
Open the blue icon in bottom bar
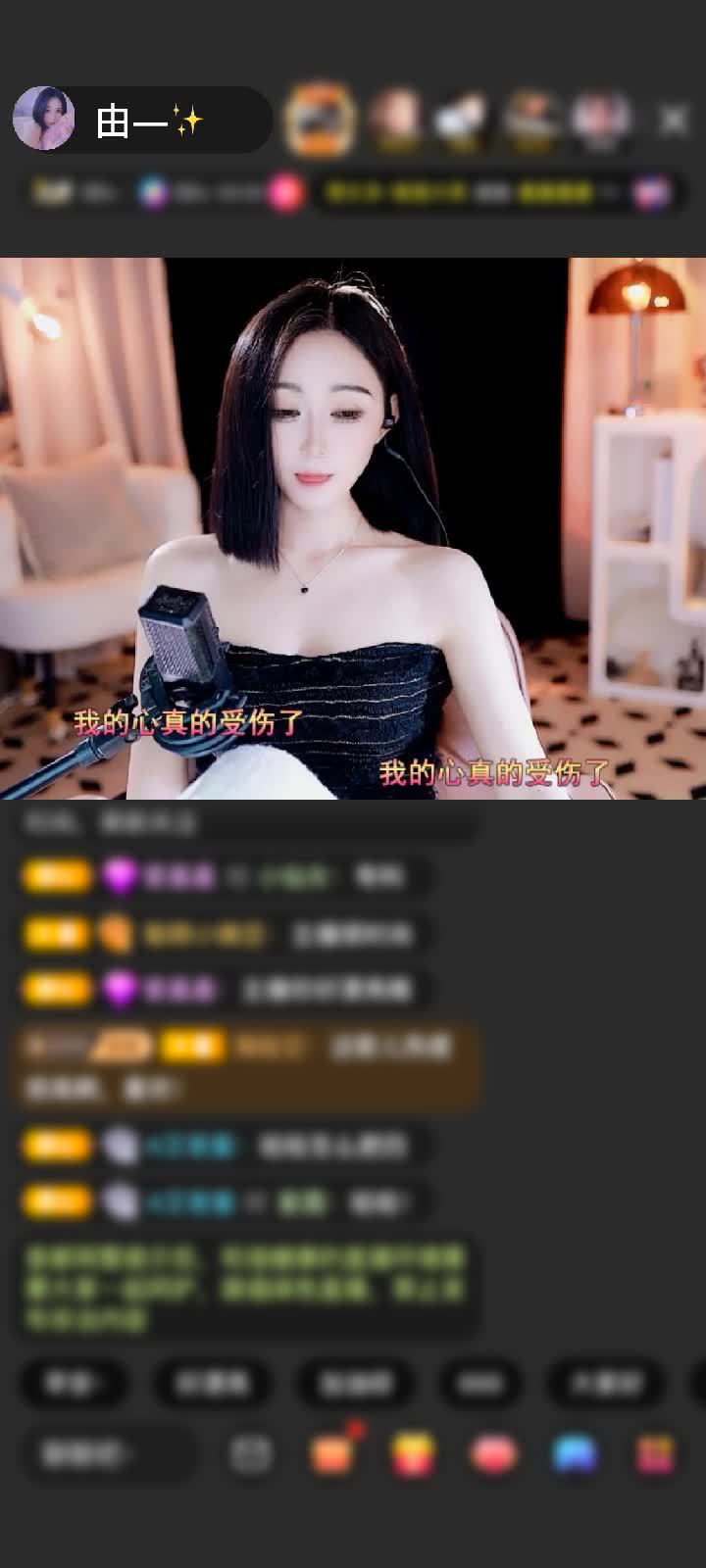(575, 1453)
